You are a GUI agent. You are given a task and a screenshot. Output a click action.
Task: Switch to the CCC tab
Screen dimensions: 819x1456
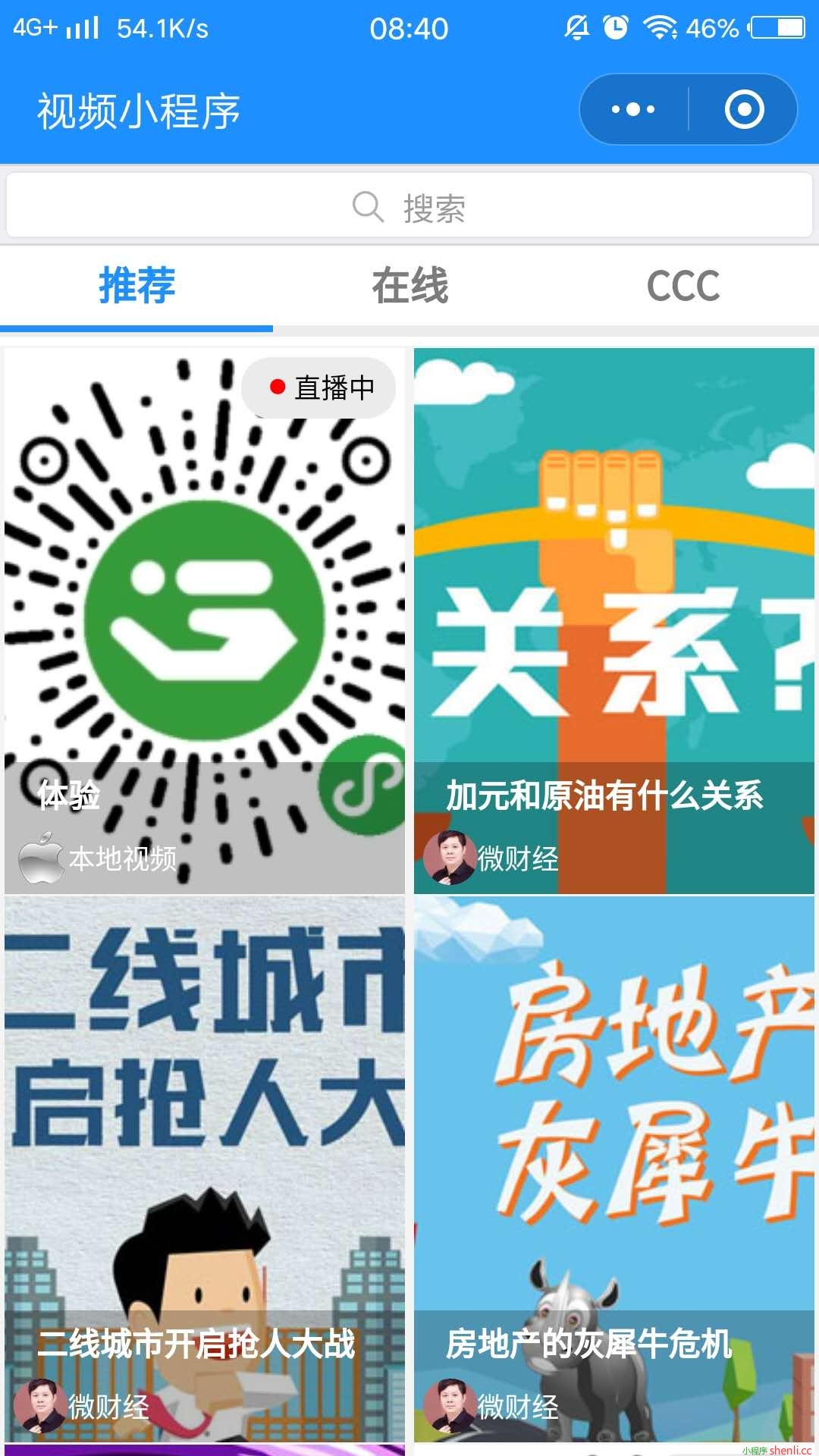pyautogui.click(x=682, y=286)
